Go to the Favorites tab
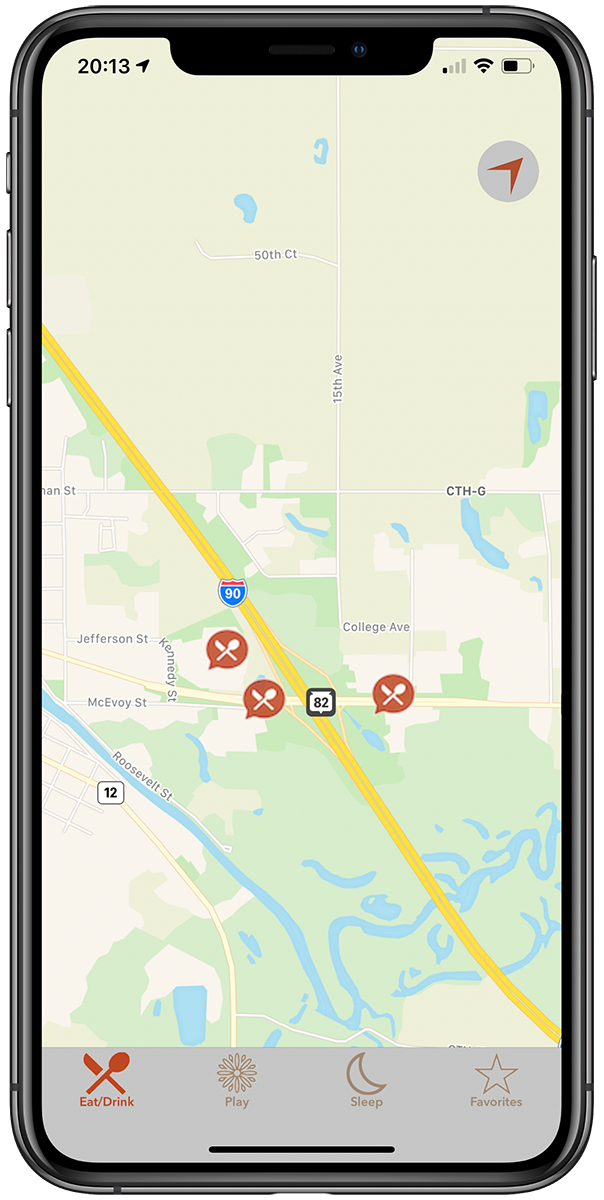604x1200 pixels. (496, 1080)
